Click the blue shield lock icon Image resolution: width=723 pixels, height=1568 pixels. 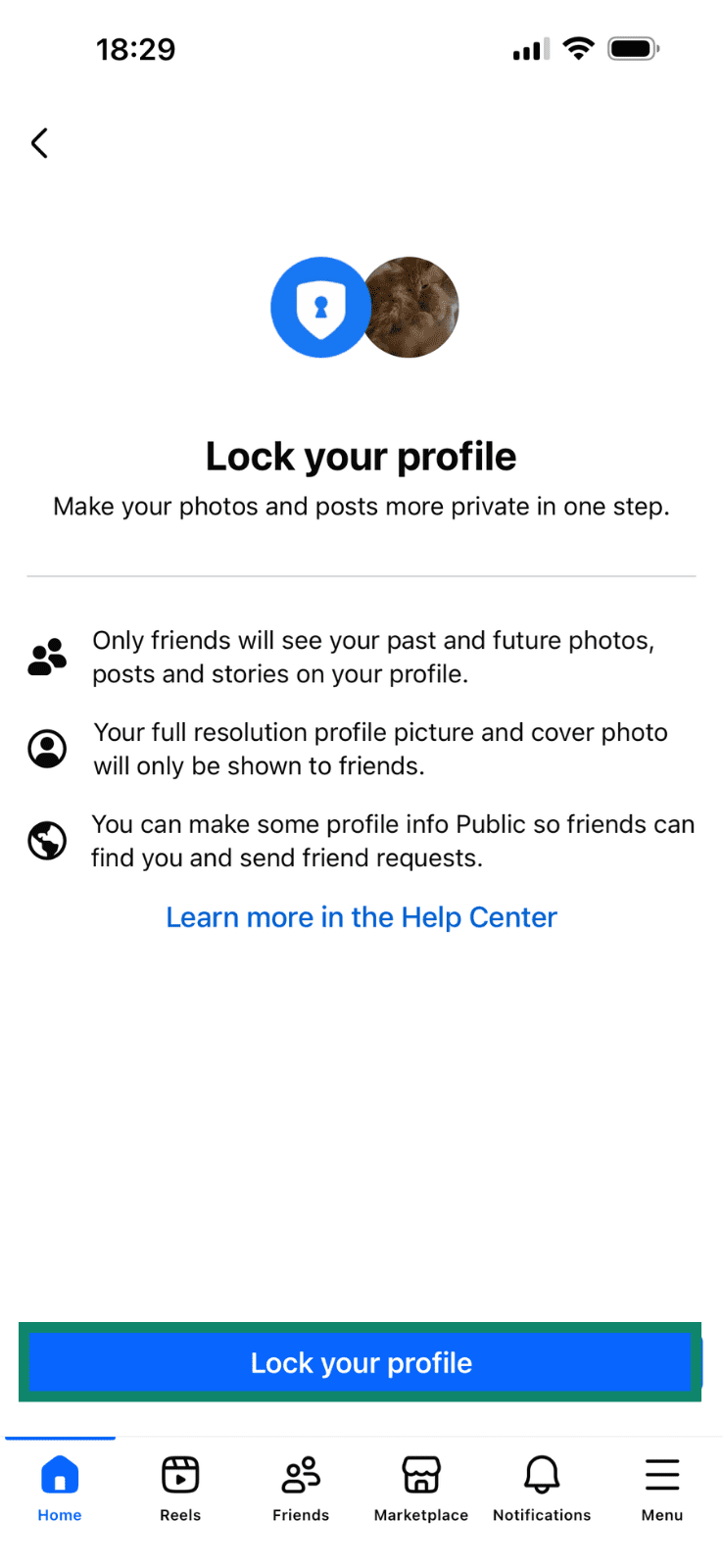click(320, 307)
